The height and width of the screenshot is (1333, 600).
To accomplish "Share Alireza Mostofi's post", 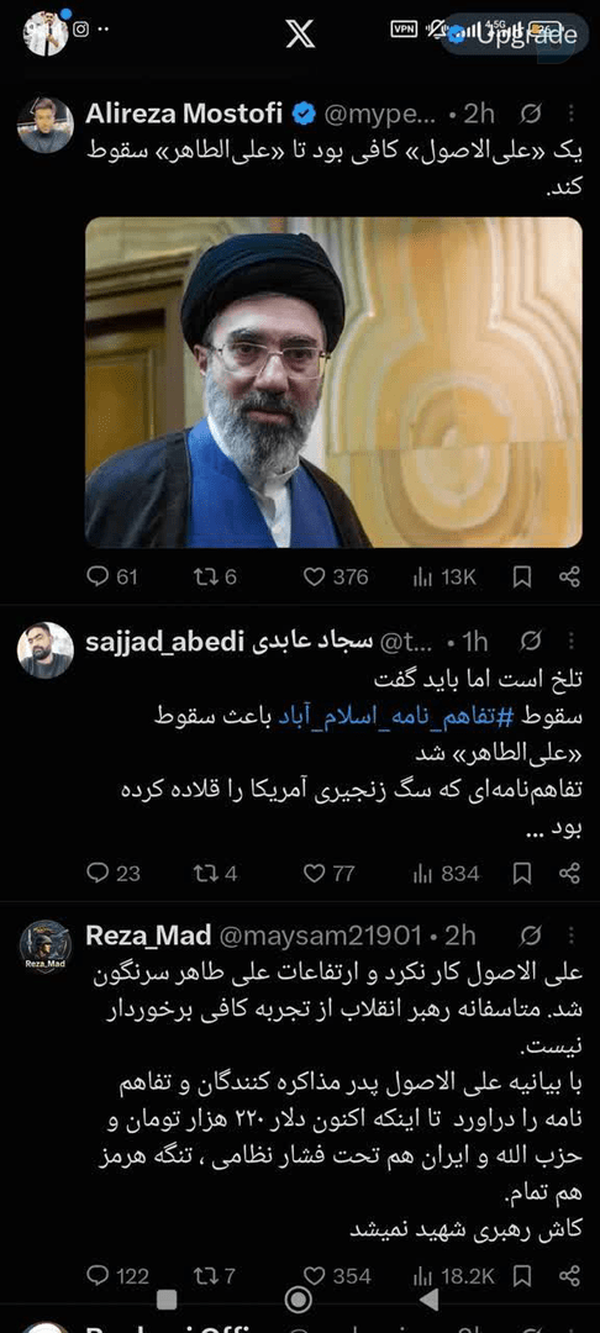I will [569, 577].
